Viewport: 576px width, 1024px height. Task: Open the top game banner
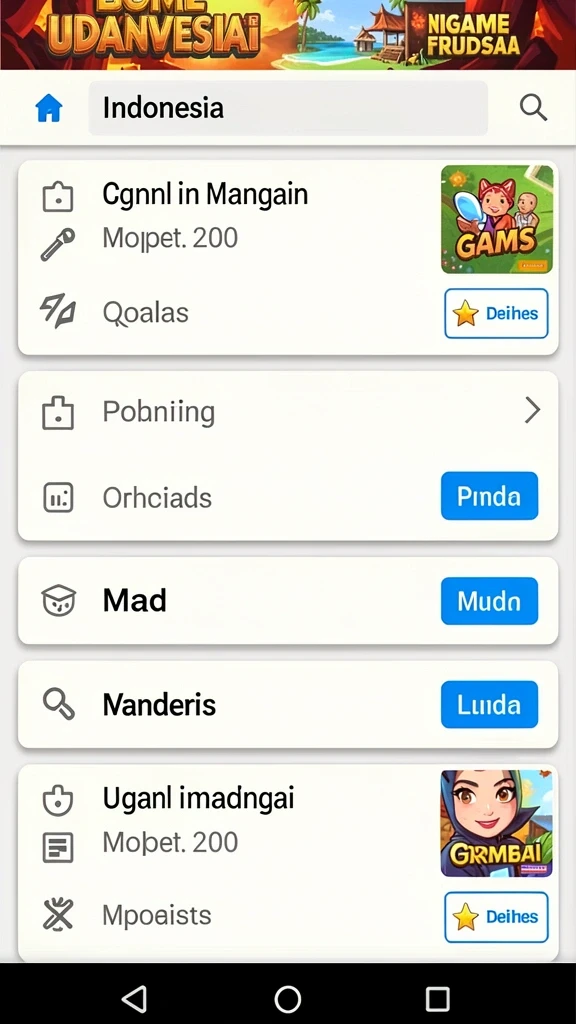[288, 35]
